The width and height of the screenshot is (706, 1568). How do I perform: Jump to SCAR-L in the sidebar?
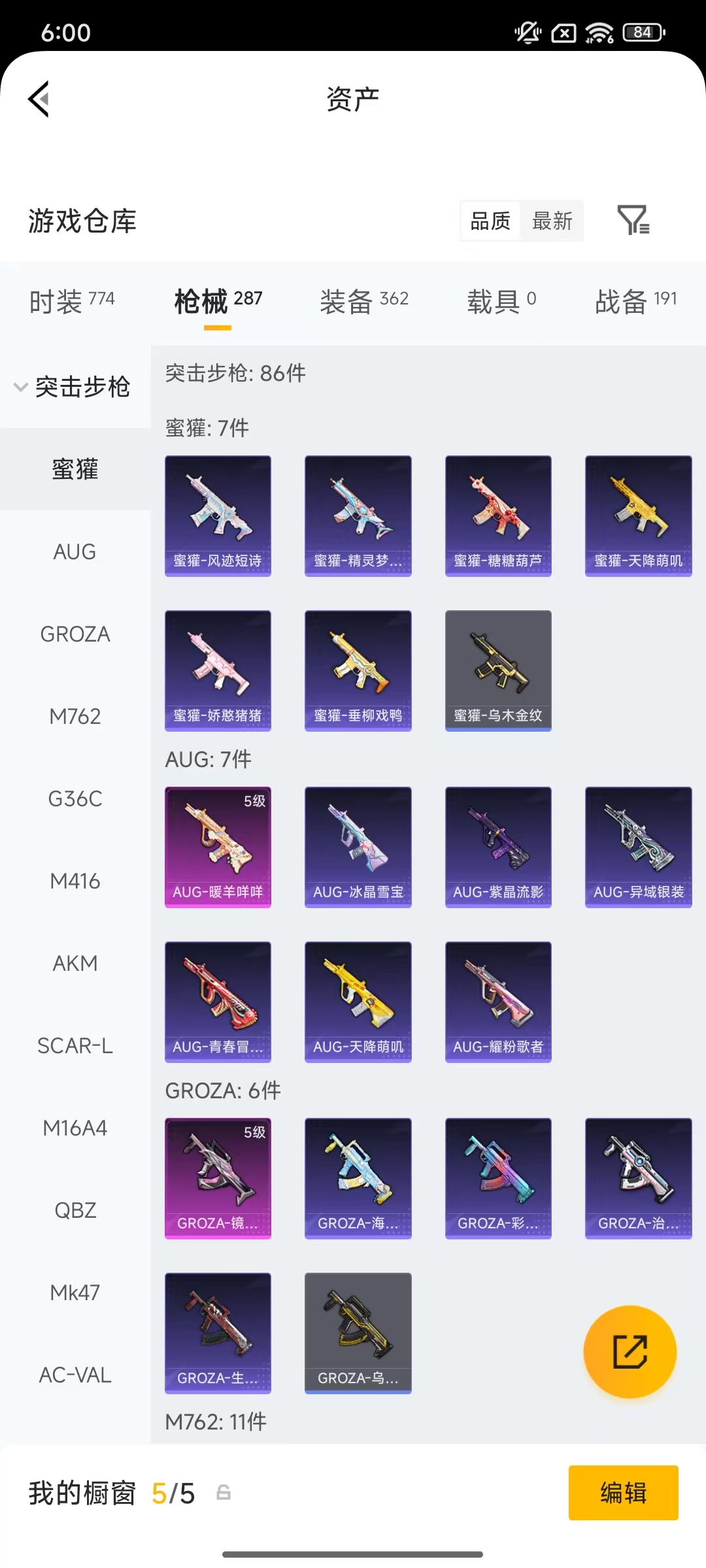tap(75, 1046)
